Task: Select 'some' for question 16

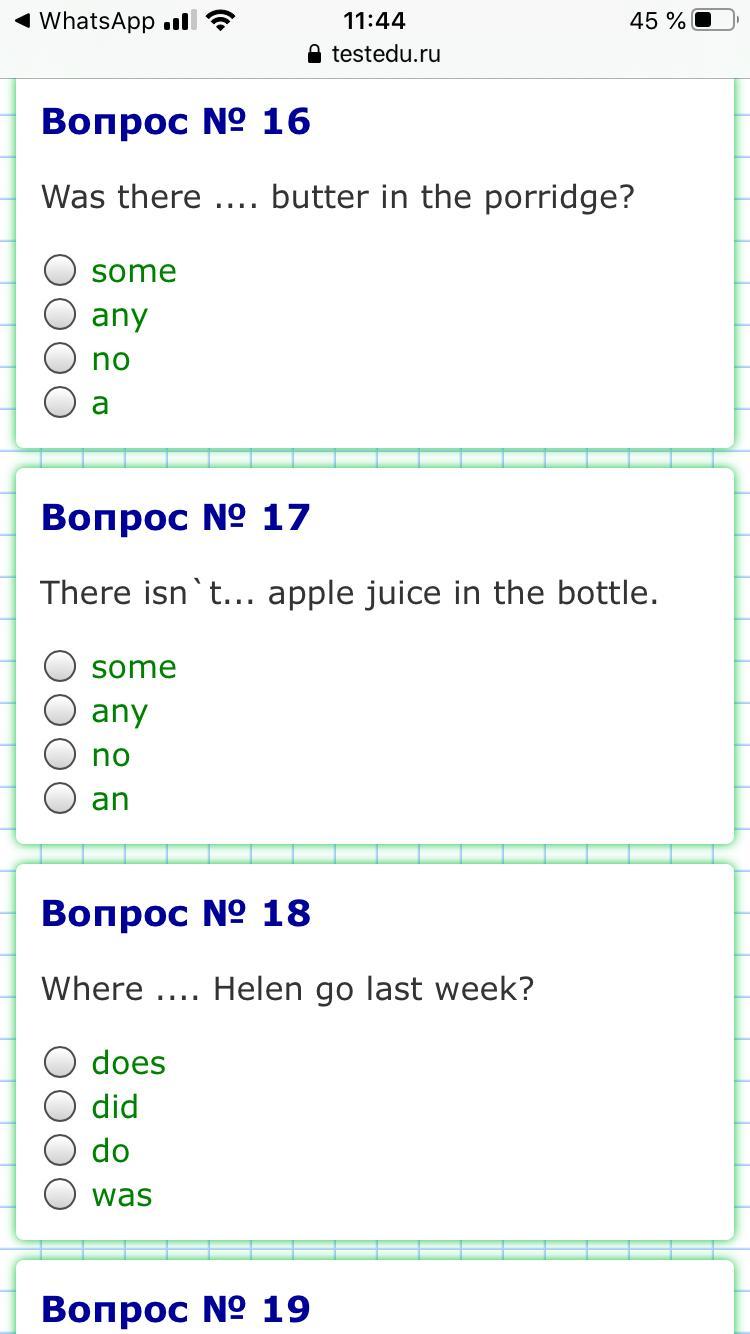Action: [60, 270]
